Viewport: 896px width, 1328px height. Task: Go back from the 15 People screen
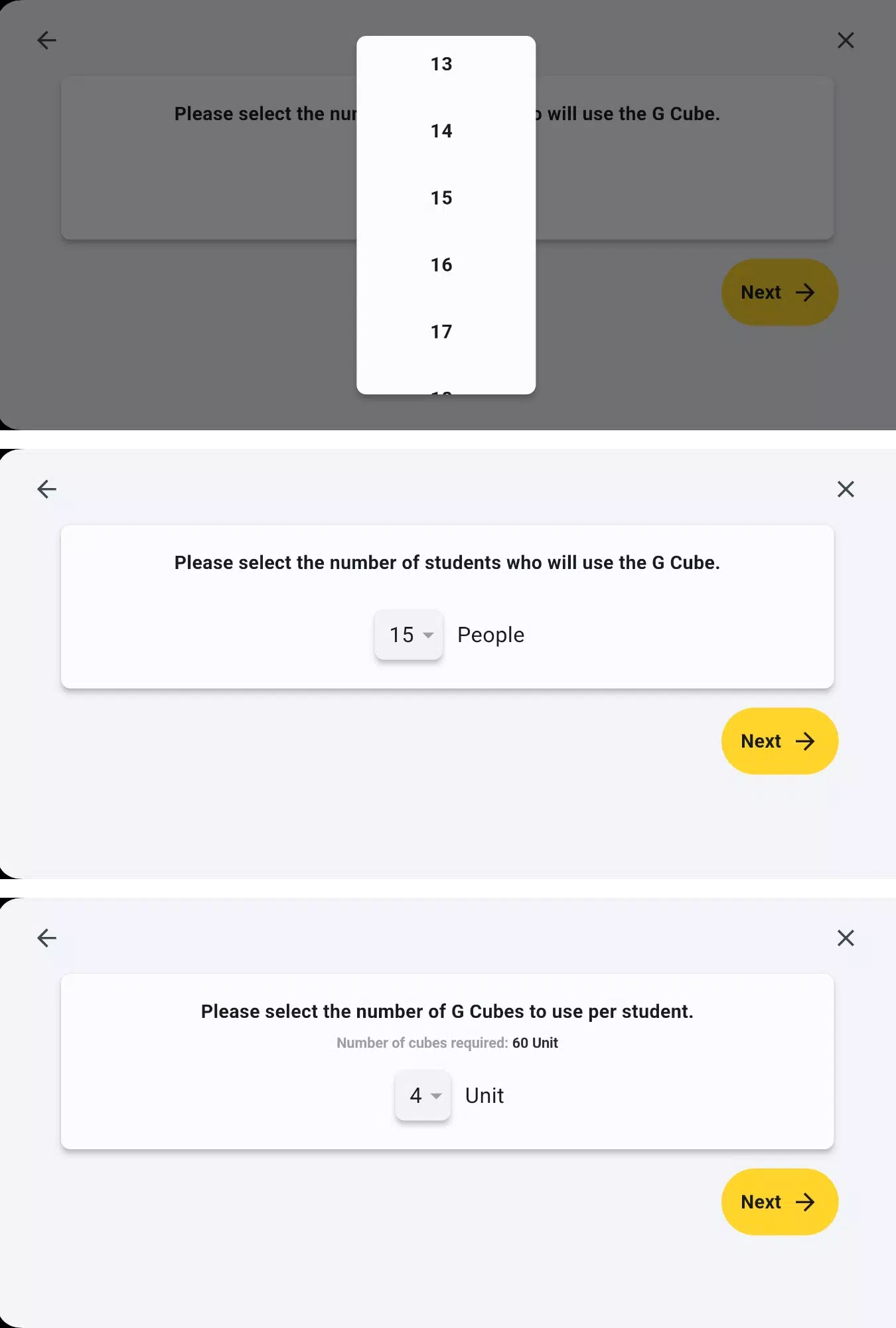tap(46, 489)
